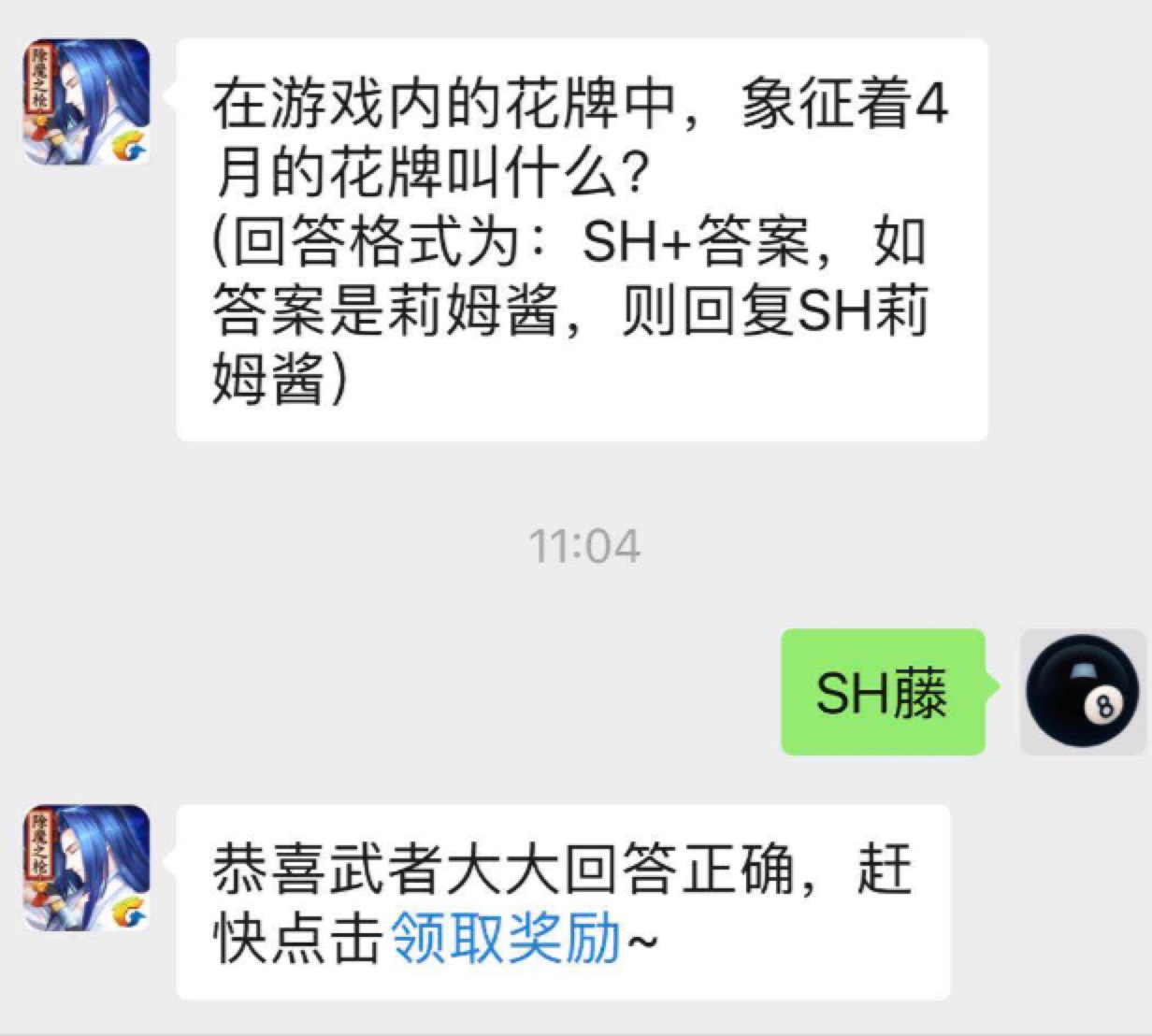The height and width of the screenshot is (1036, 1152).
Task: Open the 8-ball user avatar
Action: (1082, 692)
